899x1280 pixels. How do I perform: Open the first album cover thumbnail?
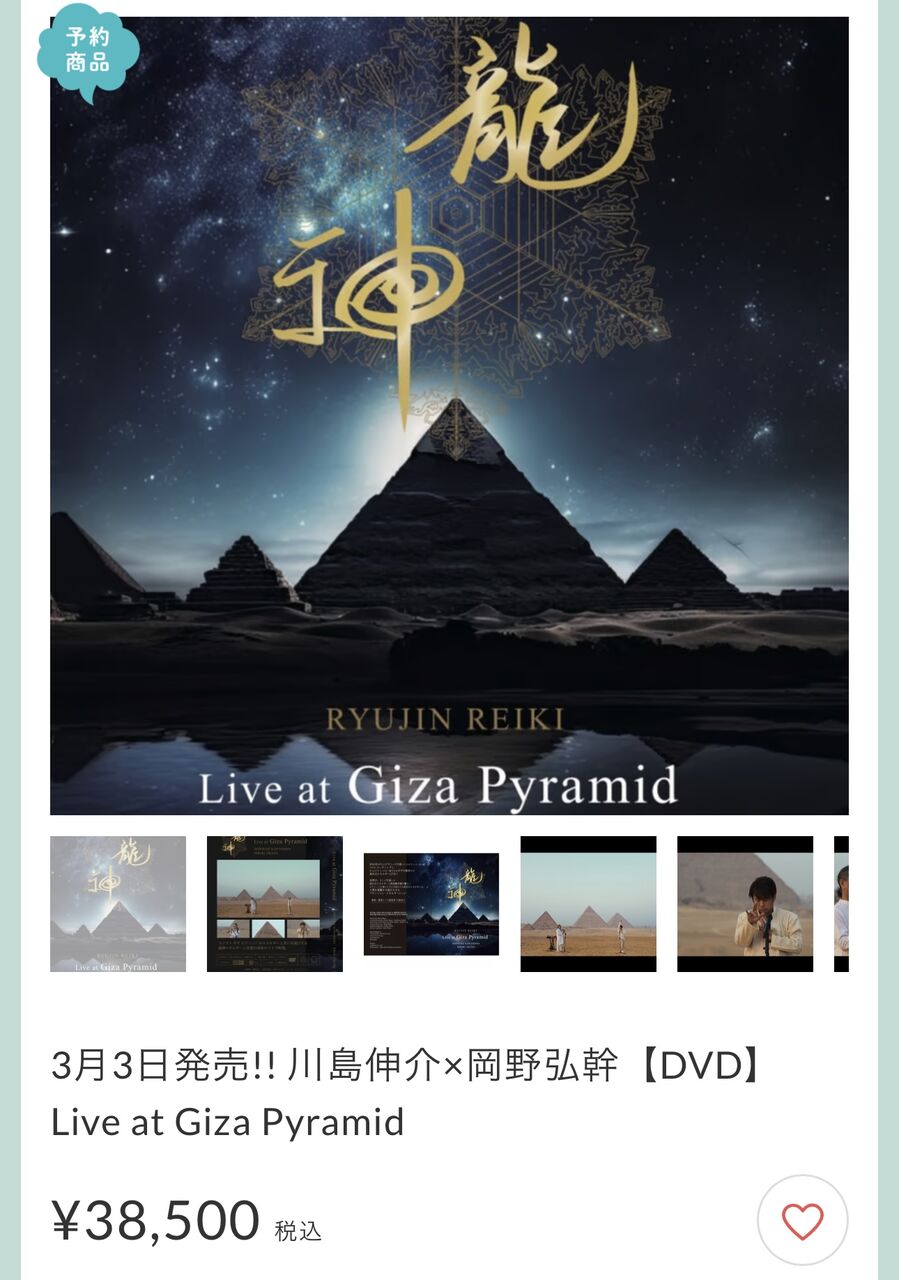pos(117,905)
